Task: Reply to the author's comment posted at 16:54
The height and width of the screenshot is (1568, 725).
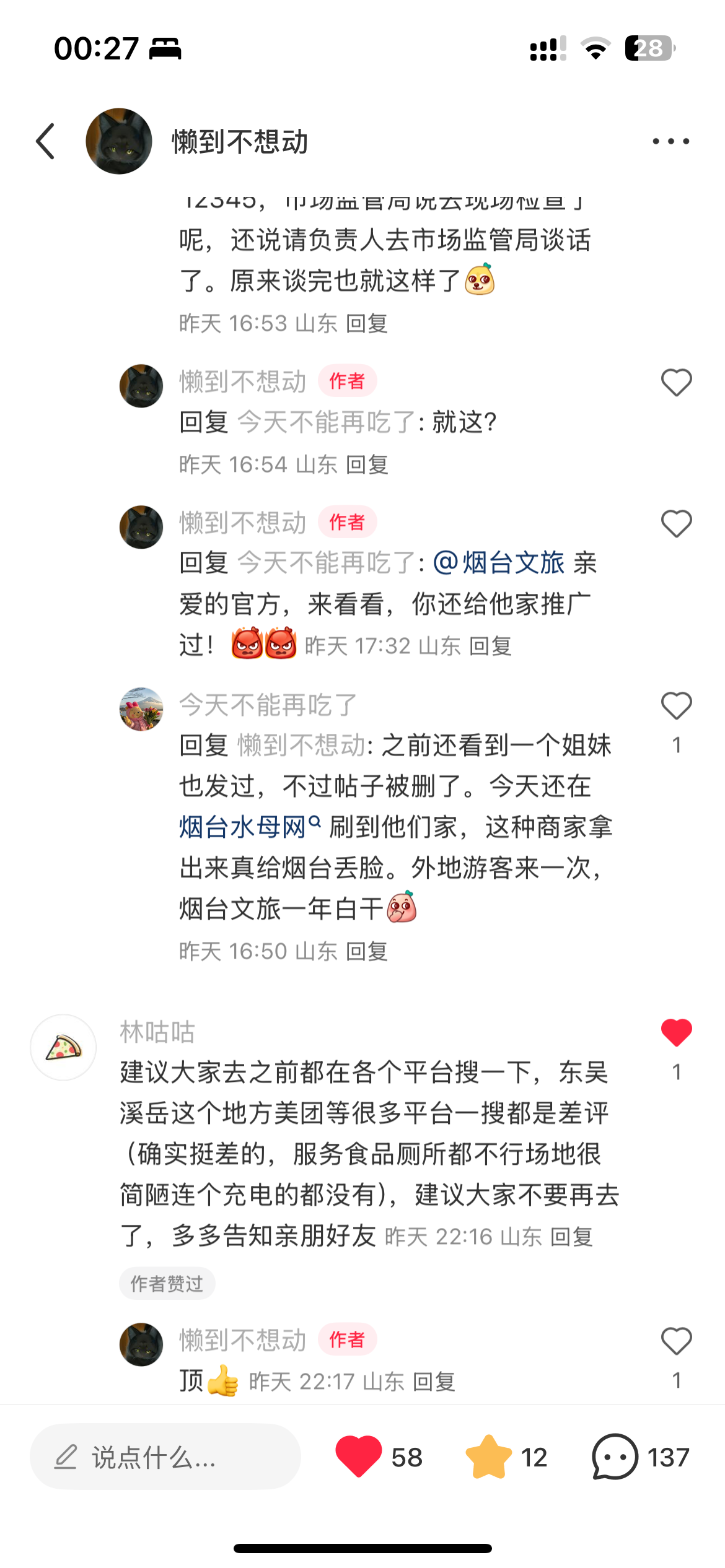Action: (367, 464)
